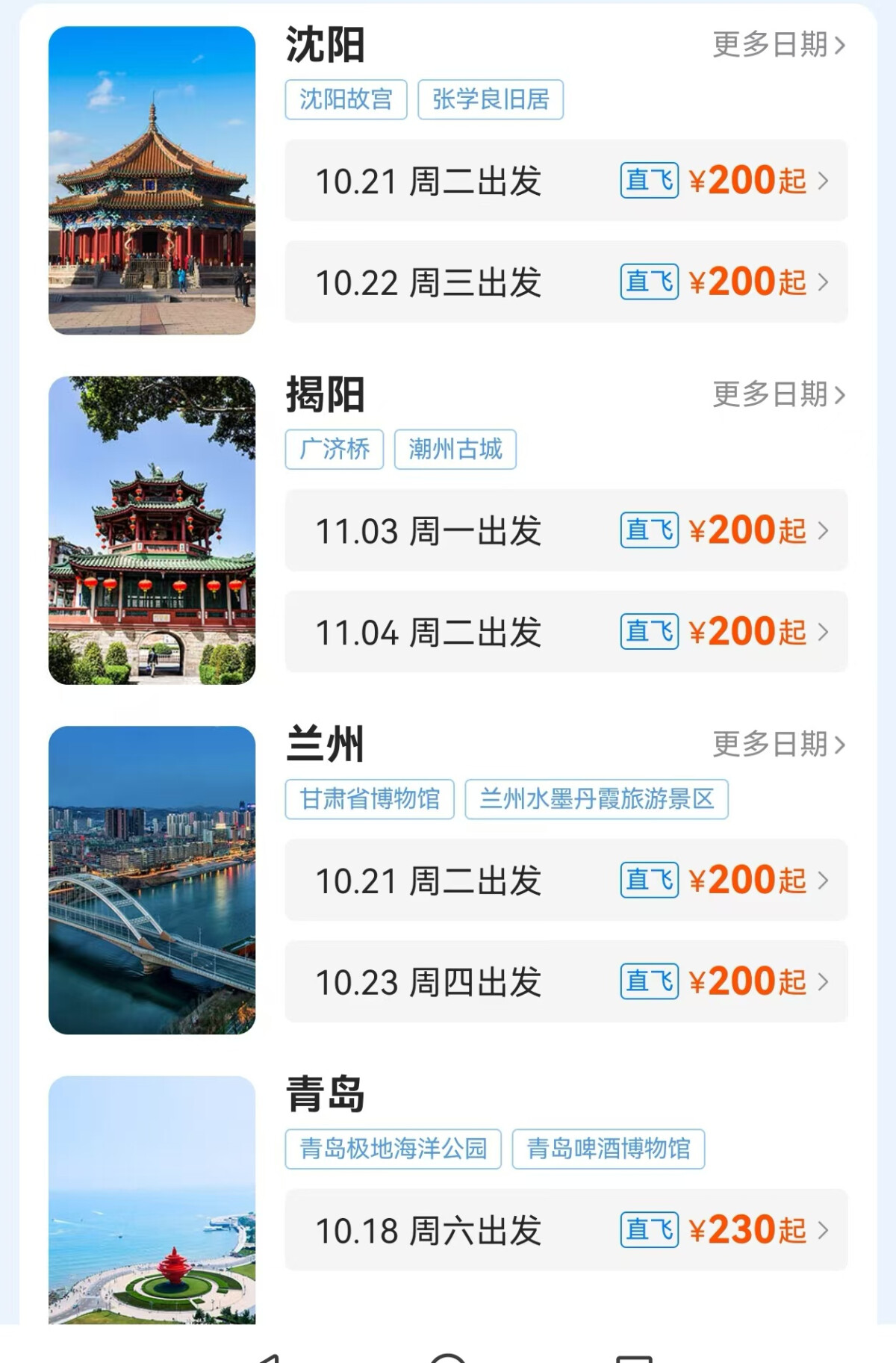
Task: Select 沈阳 10.21 周二出发 flight
Action: click(566, 181)
